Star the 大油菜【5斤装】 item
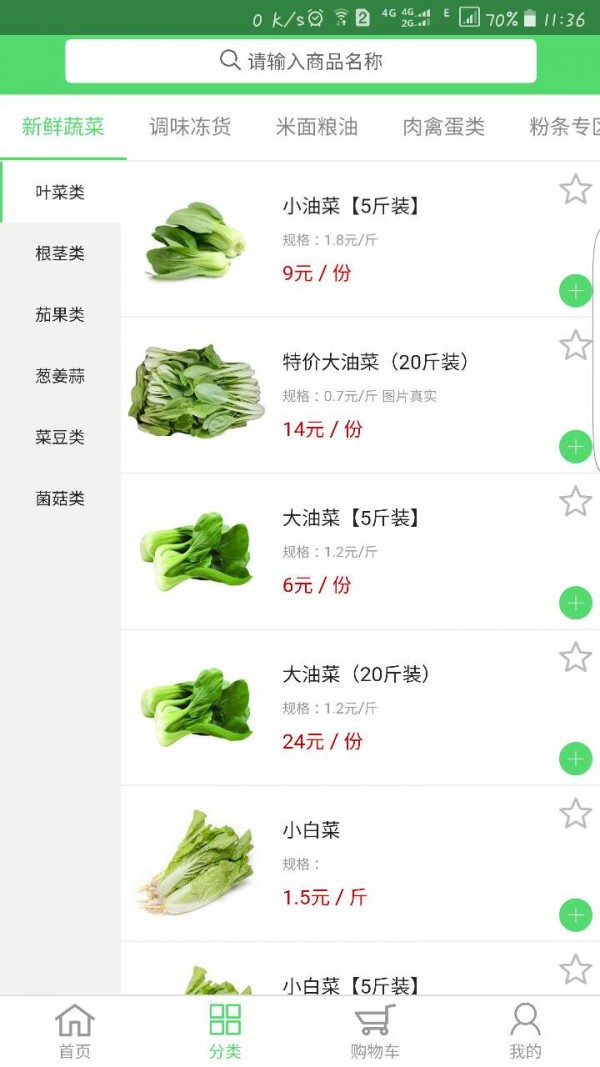 coord(575,501)
